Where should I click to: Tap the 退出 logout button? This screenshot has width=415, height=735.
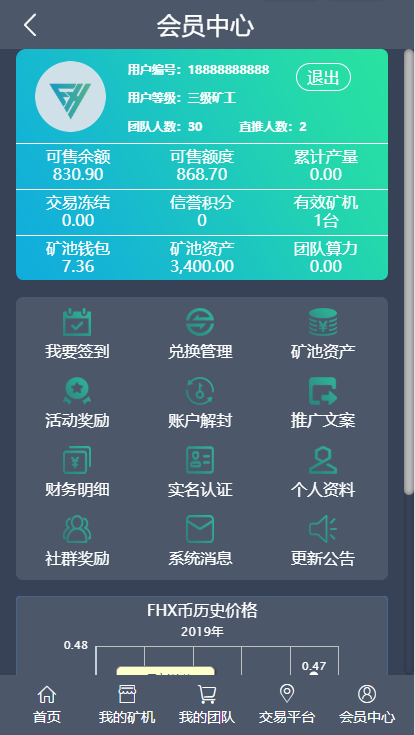(x=323, y=77)
